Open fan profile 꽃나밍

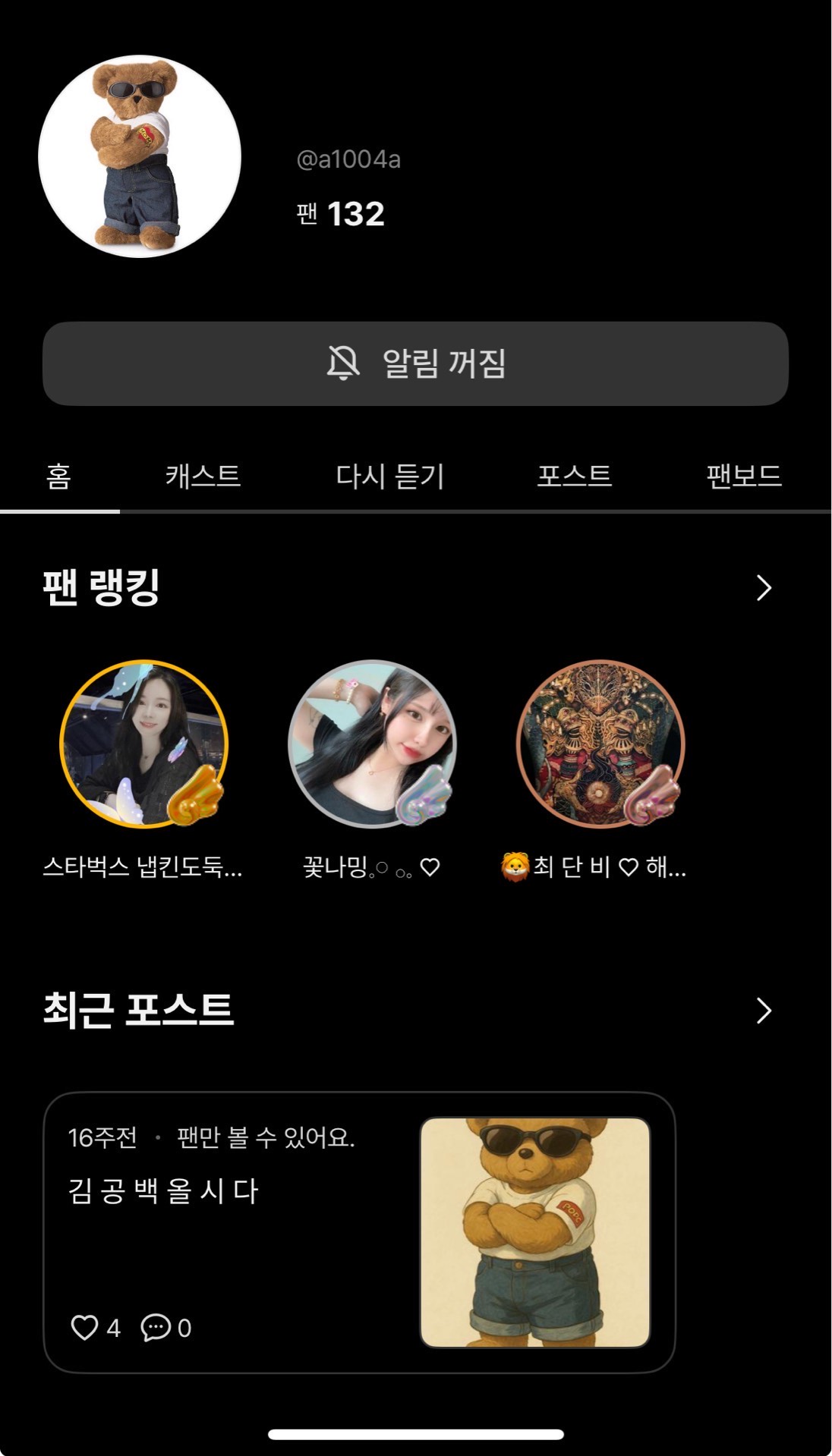[372, 744]
